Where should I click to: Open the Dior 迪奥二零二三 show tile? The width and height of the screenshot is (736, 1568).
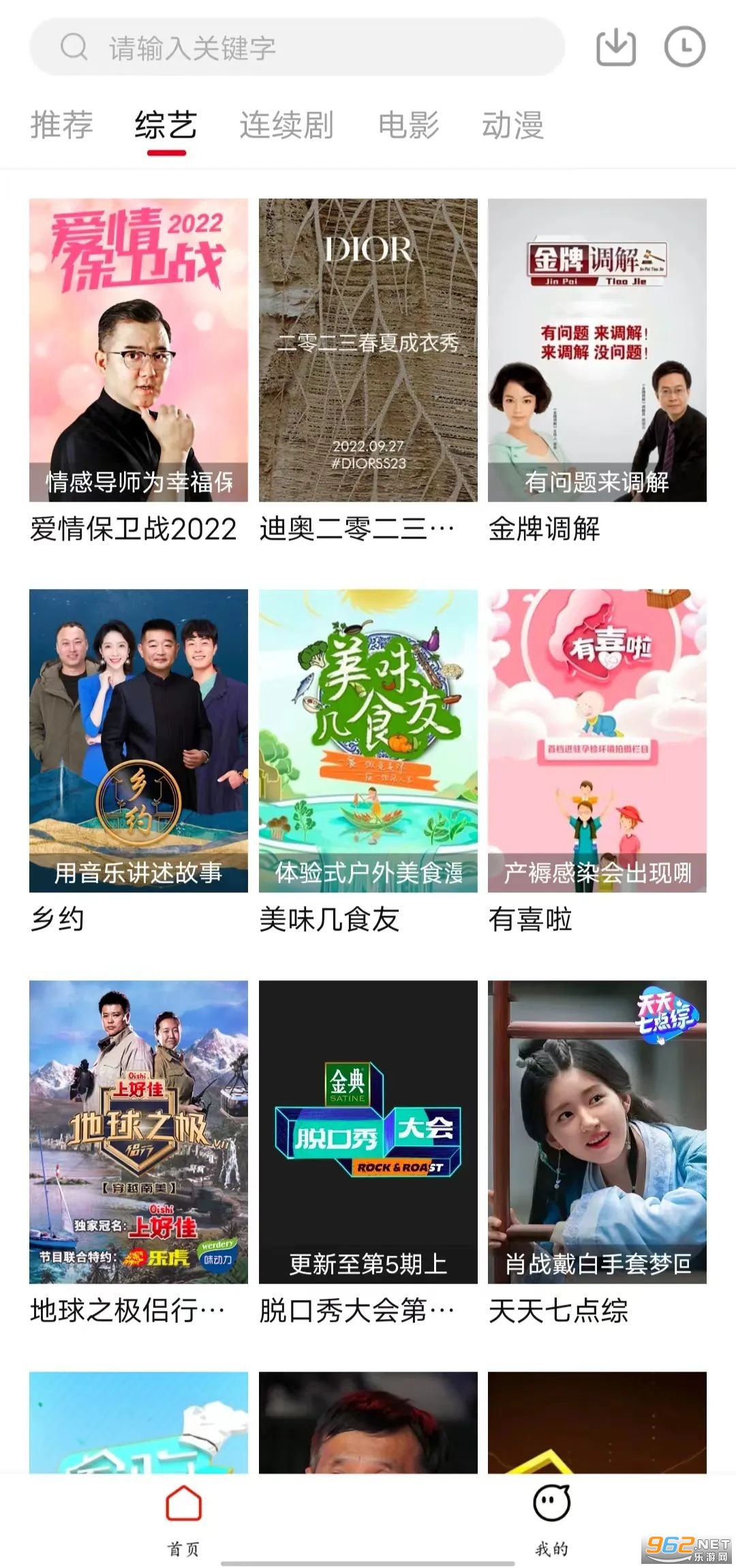click(x=368, y=350)
